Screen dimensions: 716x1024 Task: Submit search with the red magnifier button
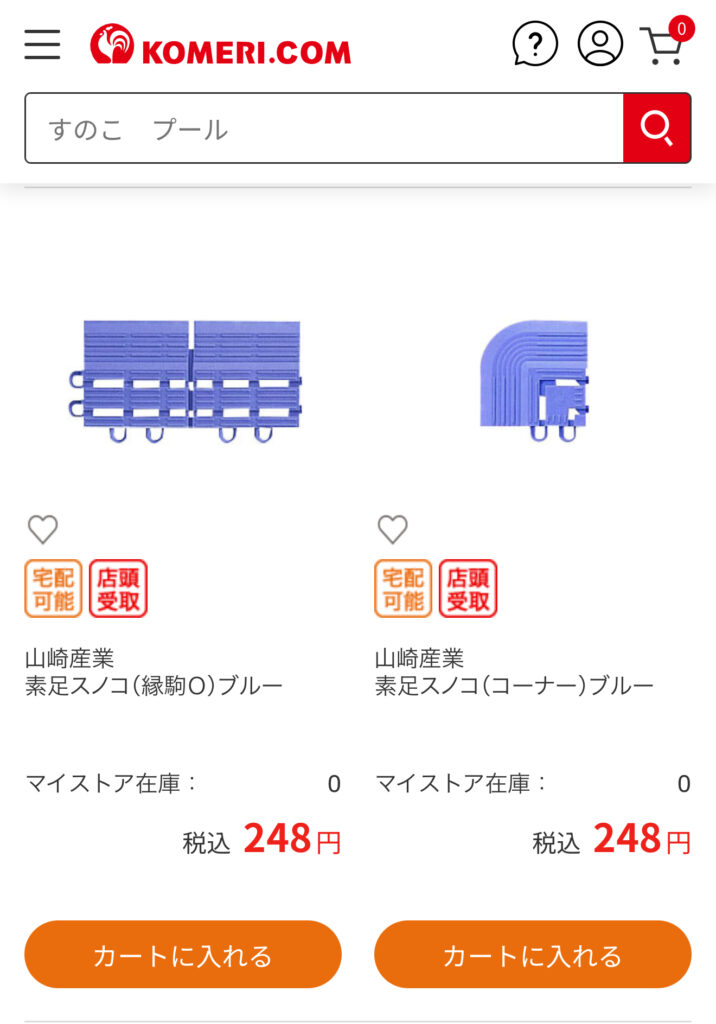click(656, 128)
